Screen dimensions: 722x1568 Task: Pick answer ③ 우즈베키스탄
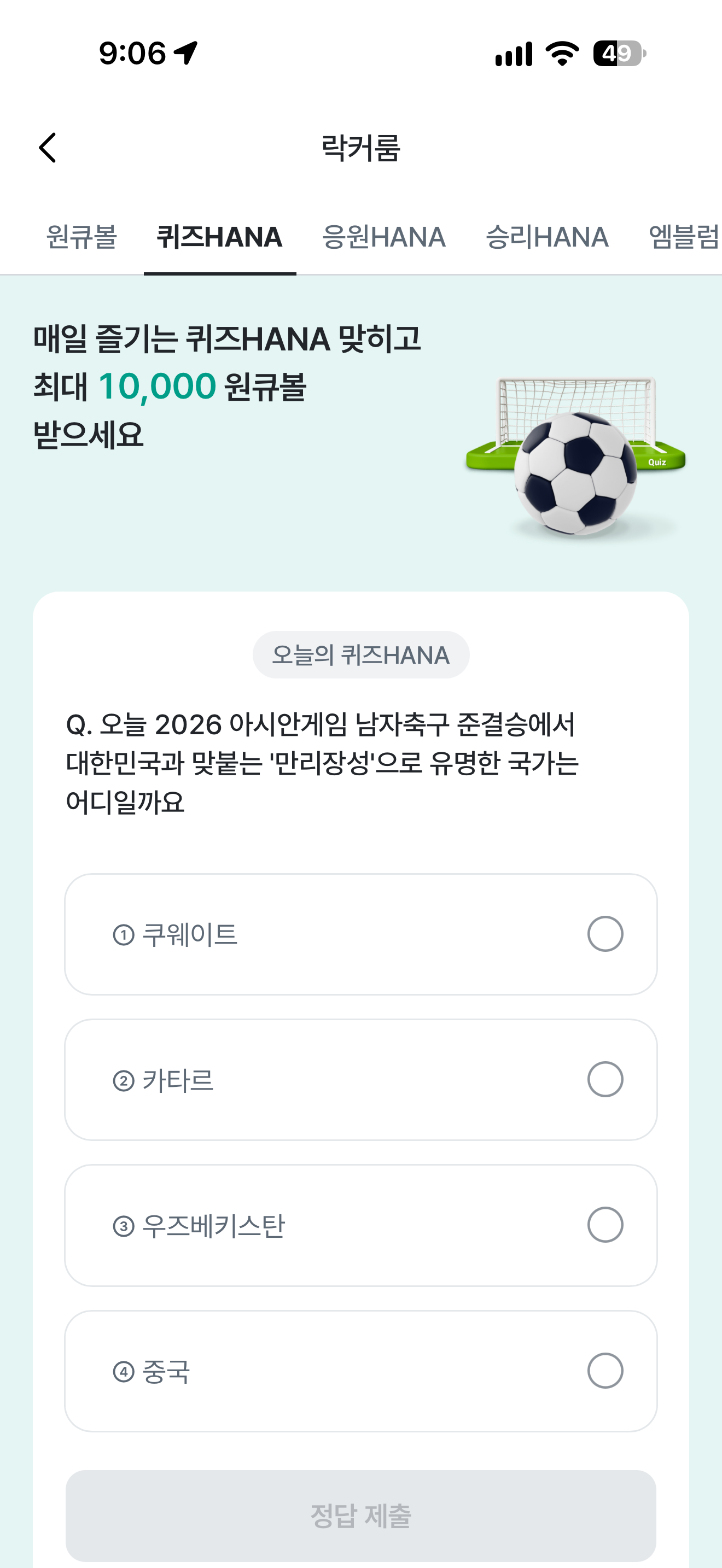tap(361, 1225)
